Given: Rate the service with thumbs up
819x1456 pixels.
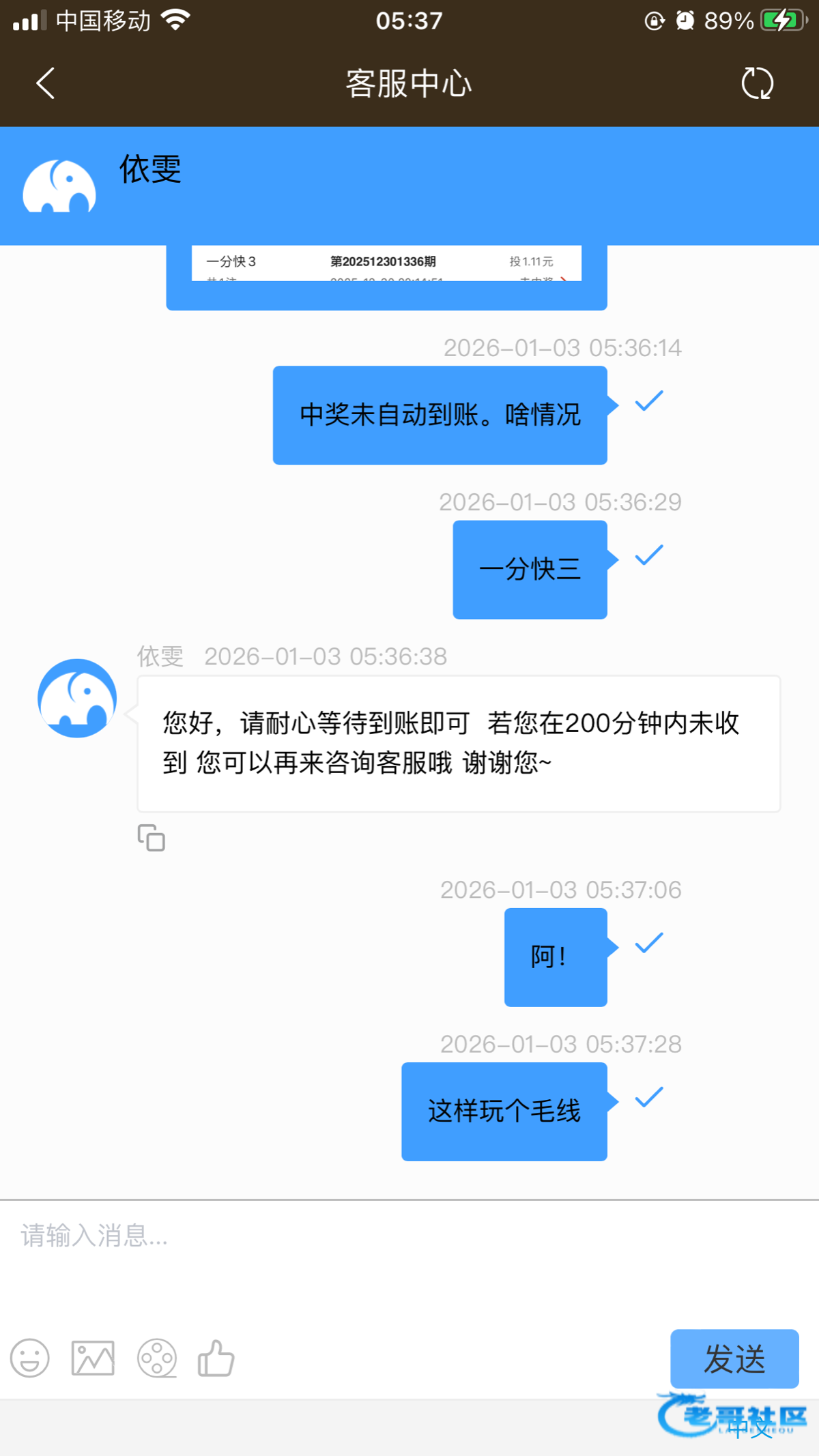Looking at the screenshot, I should [x=216, y=1358].
